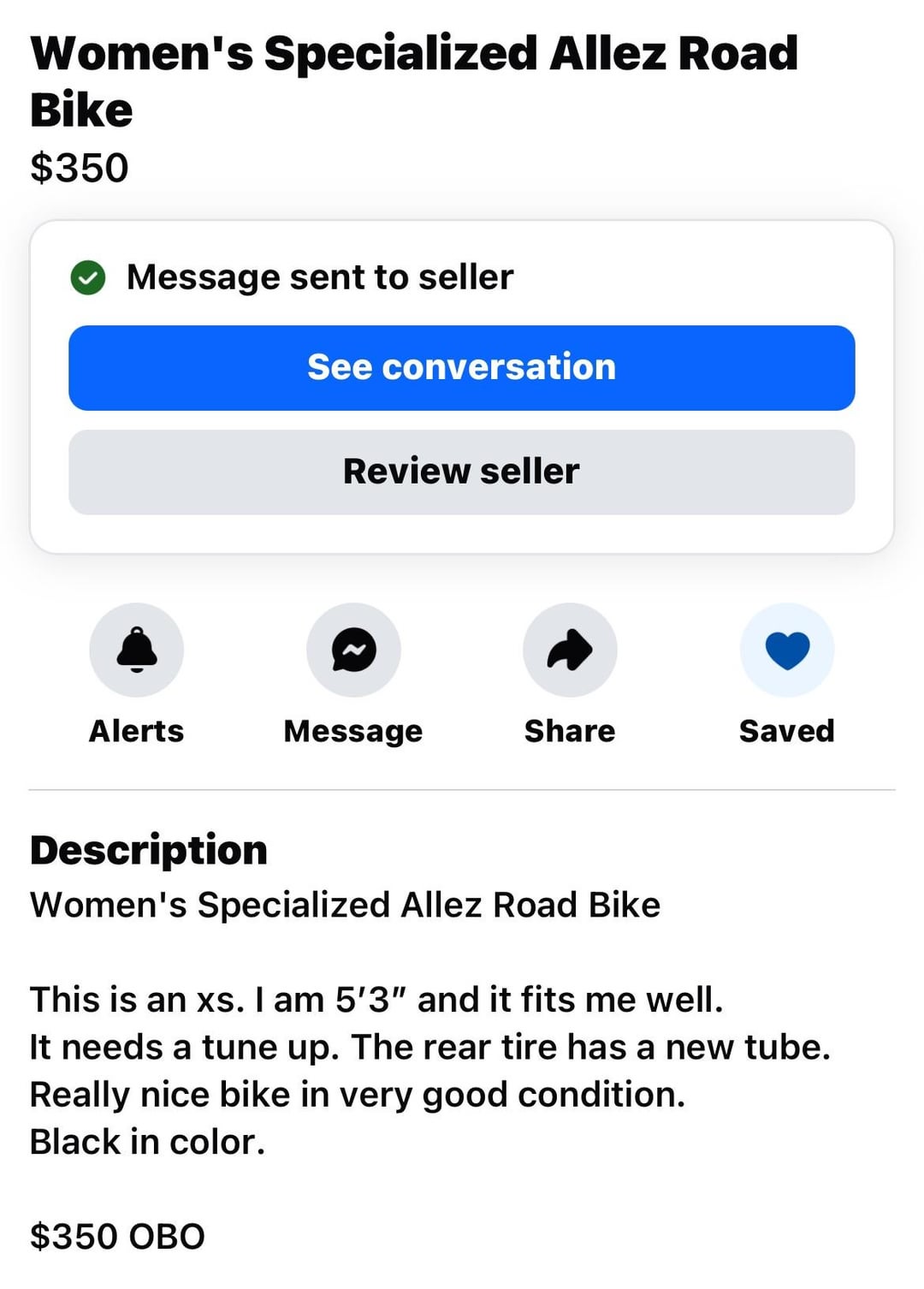Turn on Alerts with the bell icon

click(x=137, y=650)
